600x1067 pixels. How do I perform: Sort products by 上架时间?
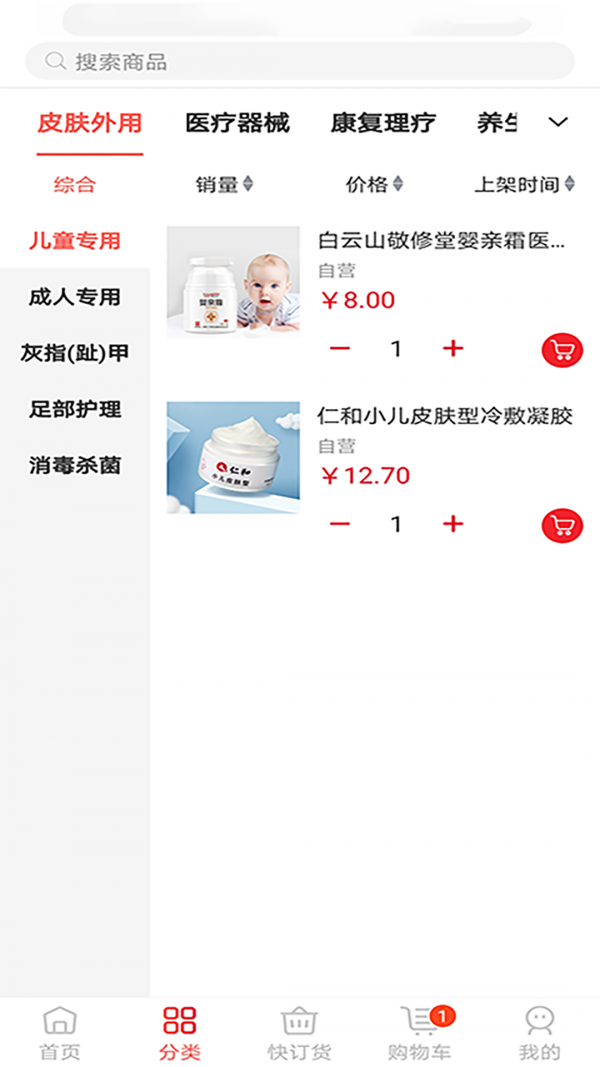pyautogui.click(x=524, y=184)
